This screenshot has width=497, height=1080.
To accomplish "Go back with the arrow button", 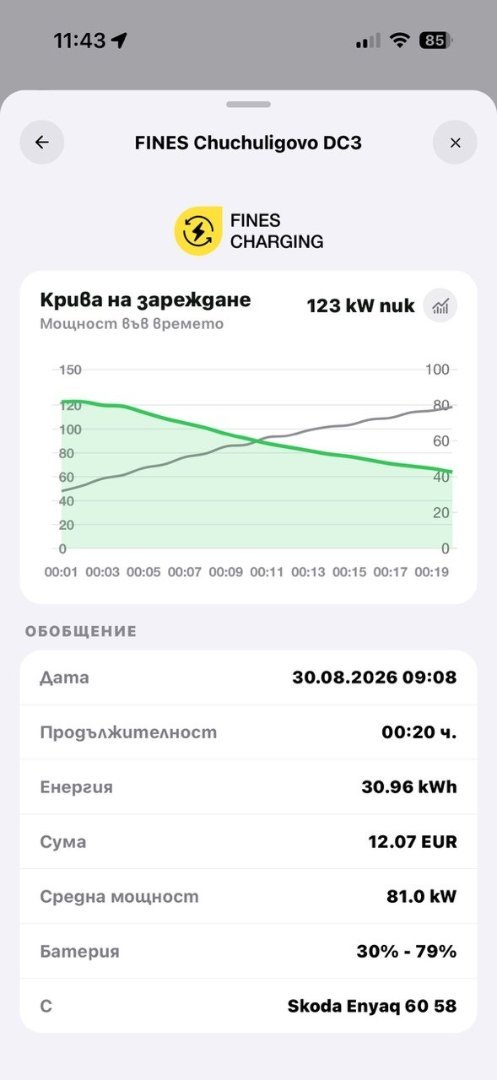I will click(42, 143).
